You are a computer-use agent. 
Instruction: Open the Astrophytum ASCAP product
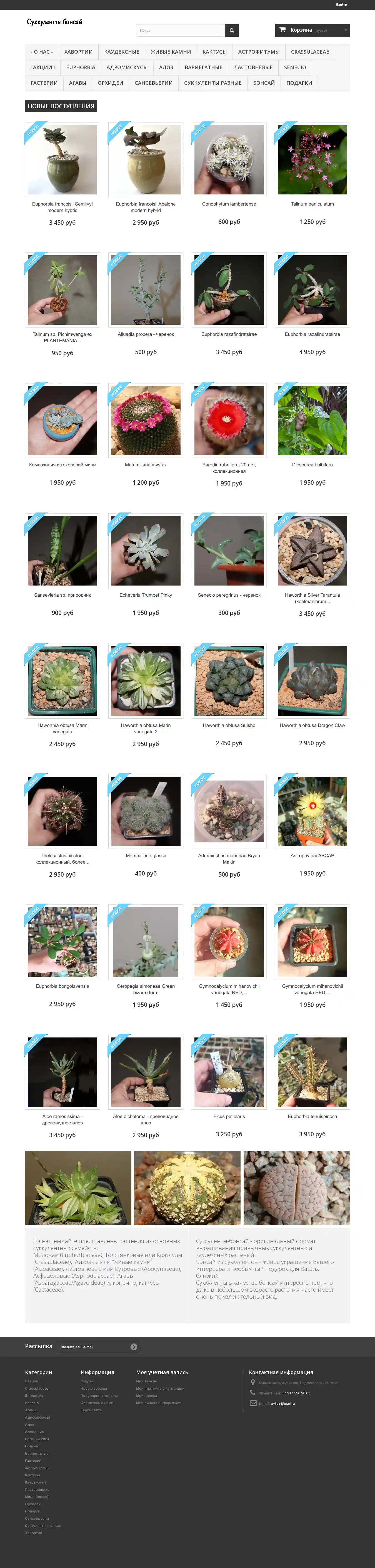pyautogui.click(x=312, y=855)
